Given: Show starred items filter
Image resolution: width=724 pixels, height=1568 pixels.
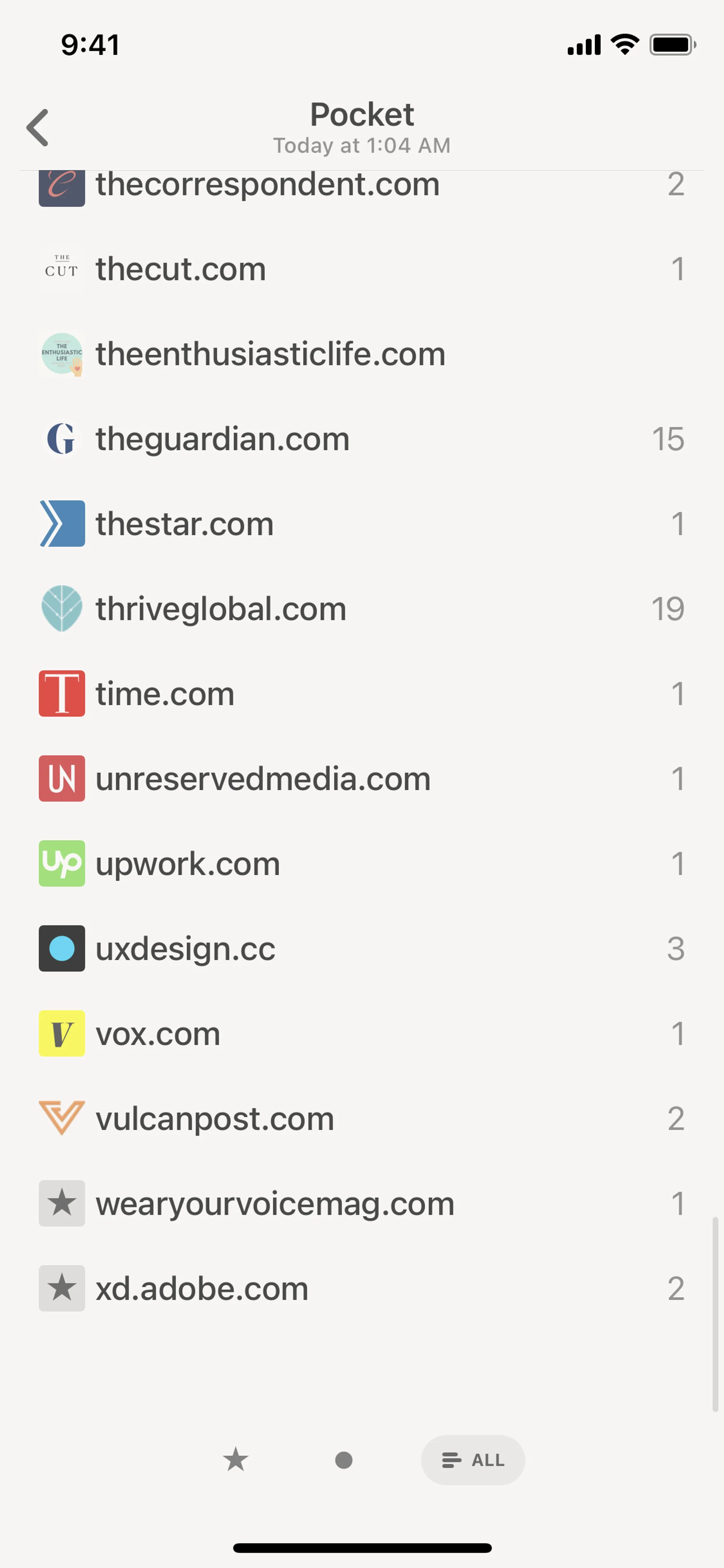Looking at the screenshot, I should point(235,1460).
